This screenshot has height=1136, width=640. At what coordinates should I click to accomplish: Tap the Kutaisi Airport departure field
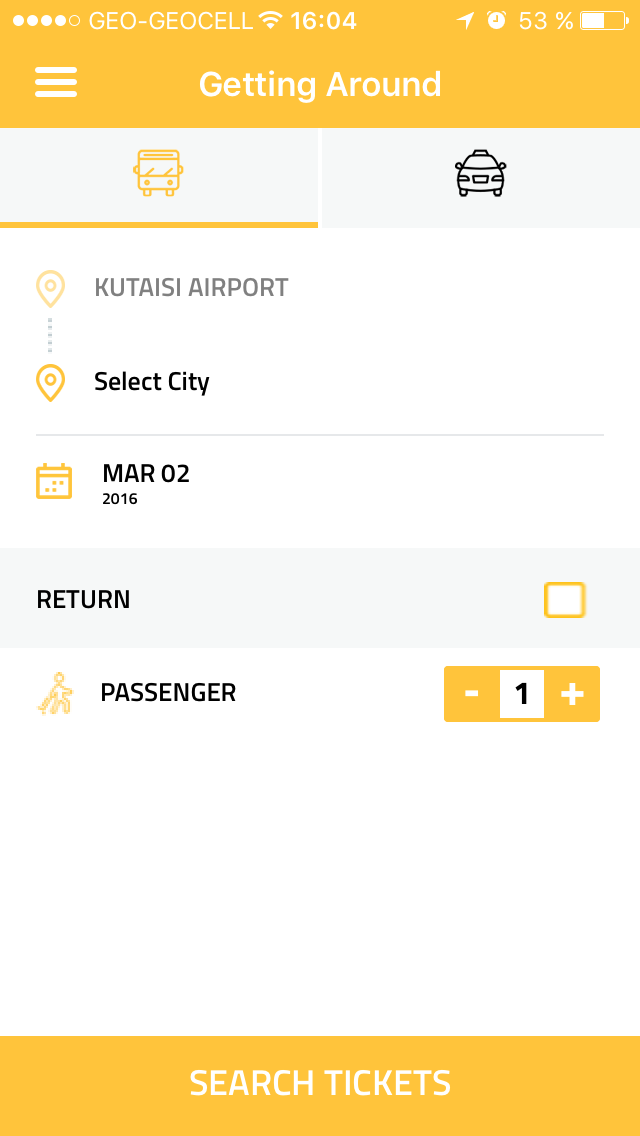click(190, 288)
